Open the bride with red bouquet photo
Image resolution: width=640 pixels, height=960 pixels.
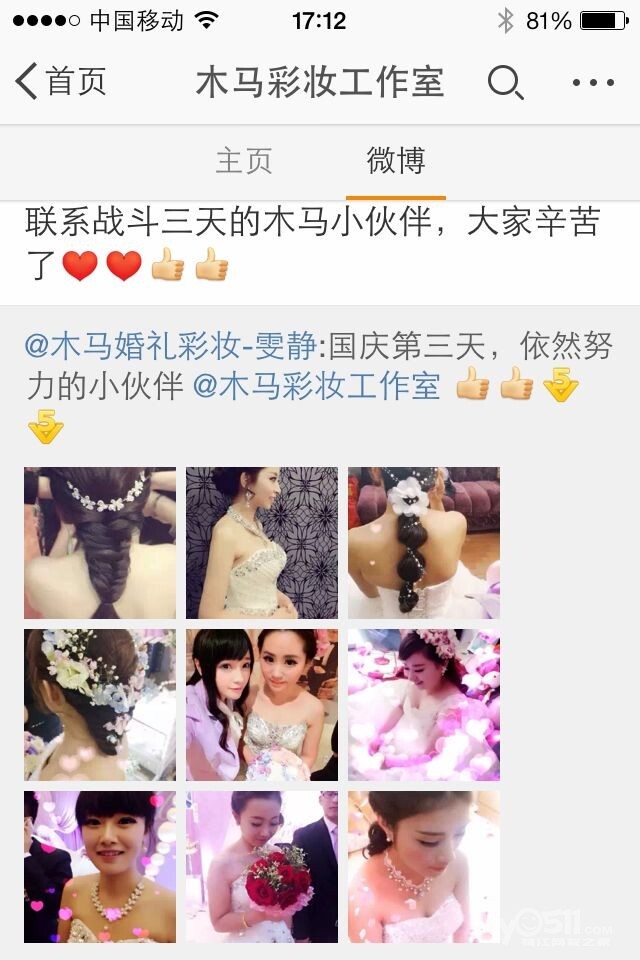coord(262,867)
